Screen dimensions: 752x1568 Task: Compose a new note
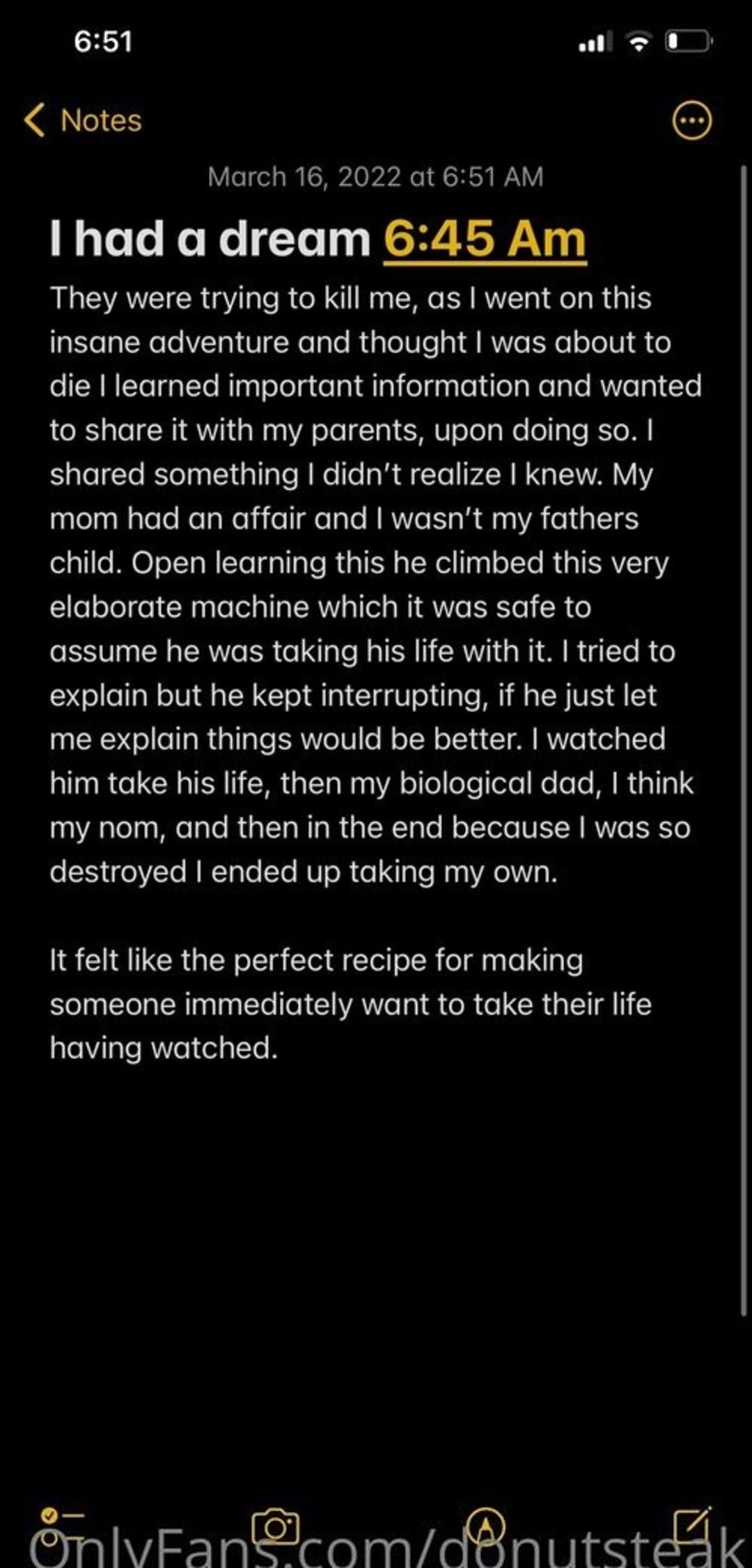[693, 1525]
